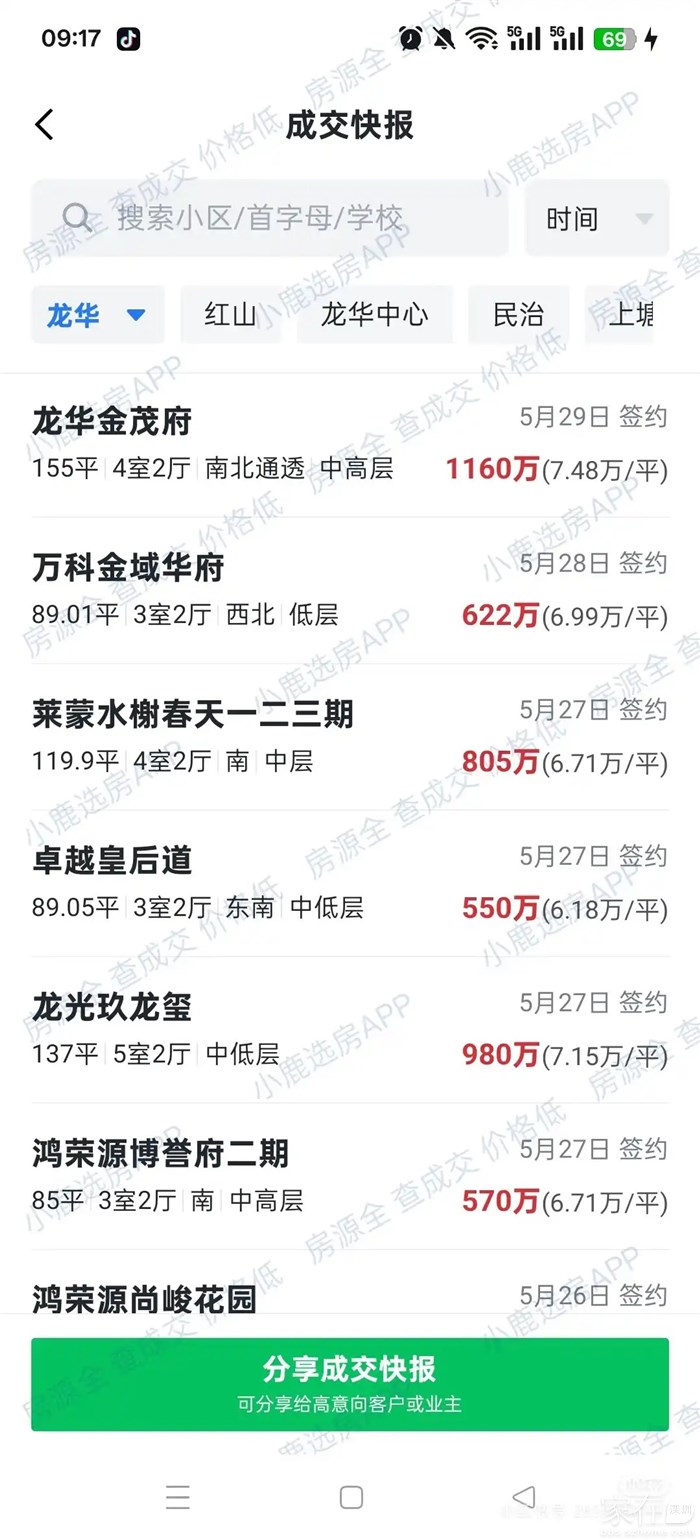Open the 龙光玖龙玺 transaction record
Image resolution: width=700 pixels, height=1540 pixels.
(350, 1029)
